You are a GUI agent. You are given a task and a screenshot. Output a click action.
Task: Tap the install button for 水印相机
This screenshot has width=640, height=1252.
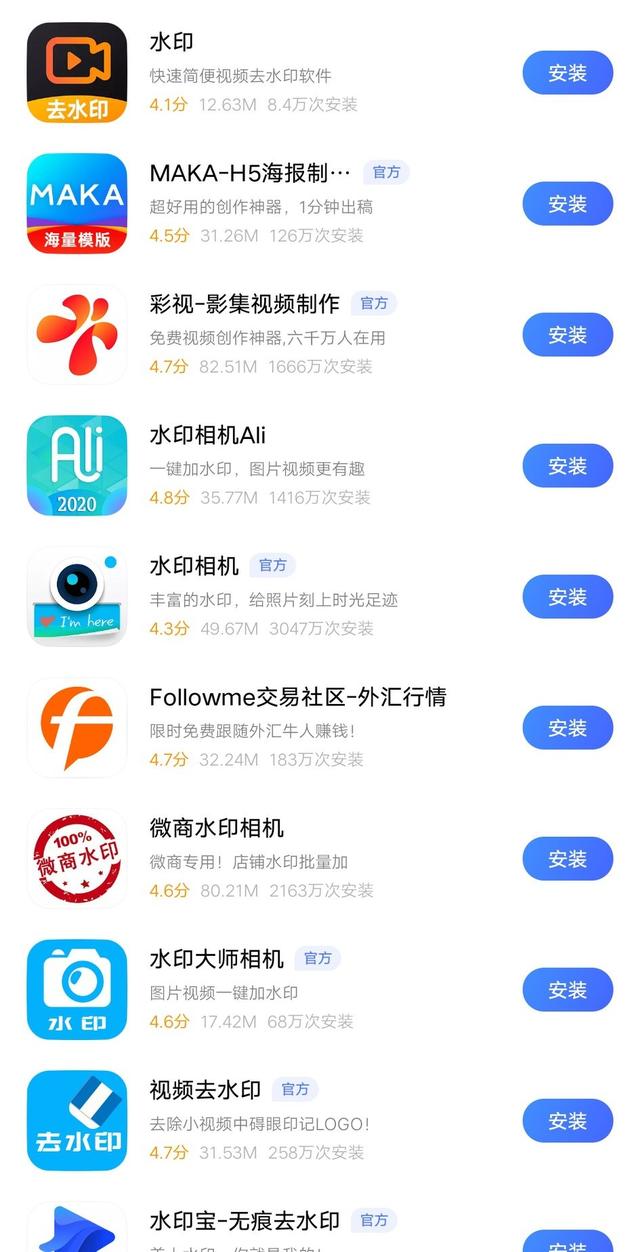coord(567,597)
